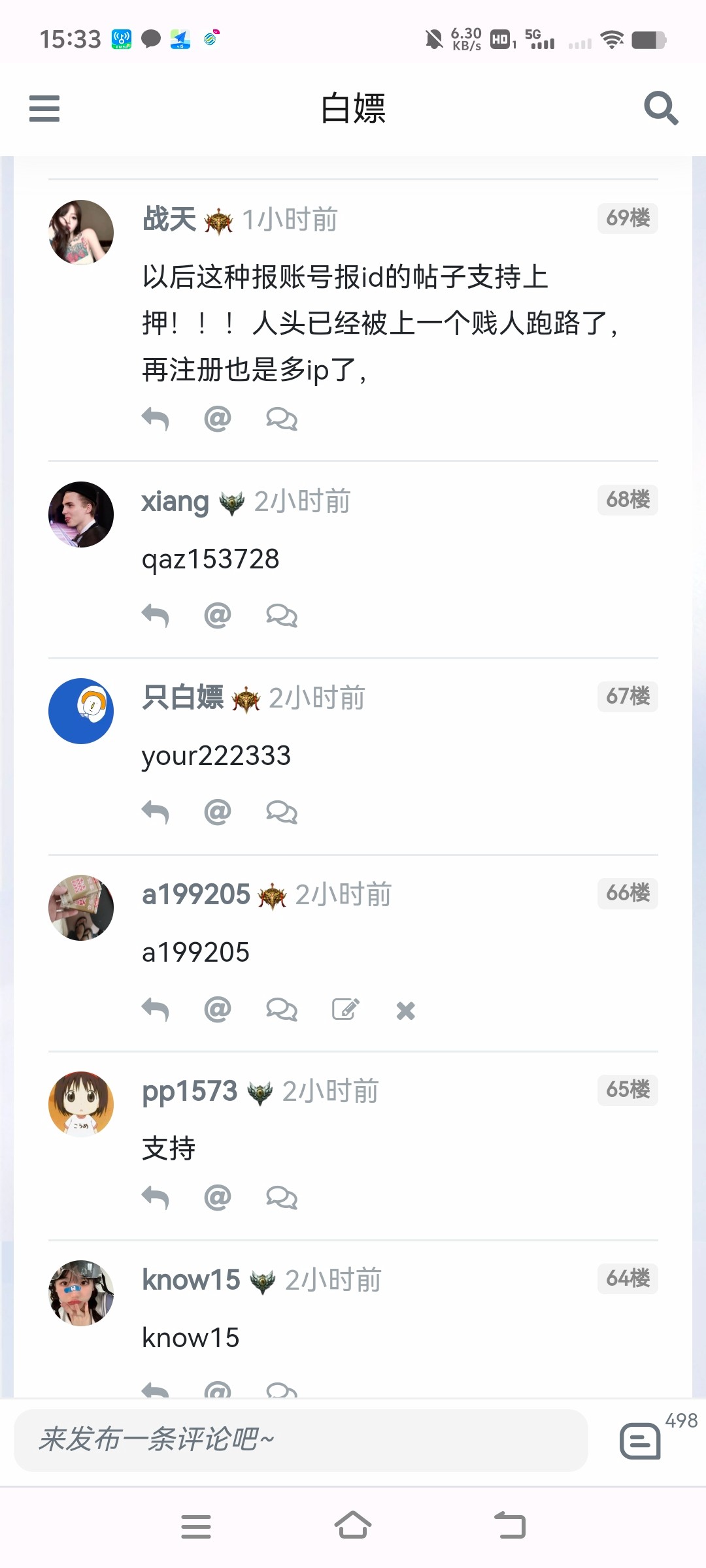
Task: Mention 战天 with the @ icon
Action: (218, 419)
